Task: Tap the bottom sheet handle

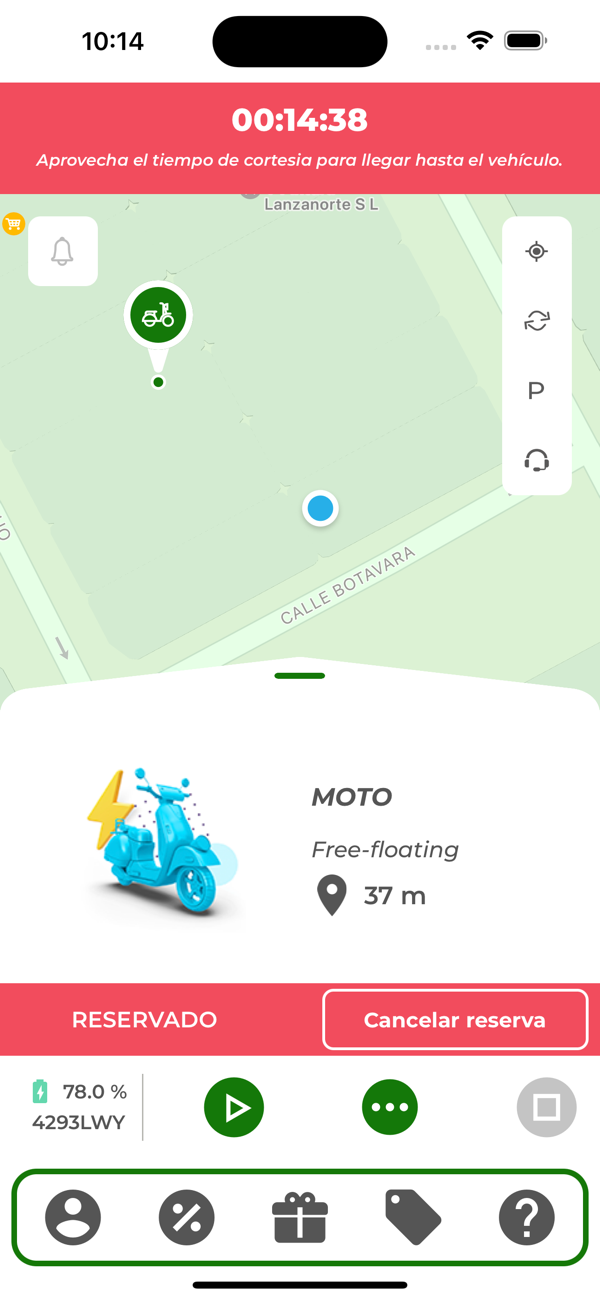Action: tap(300, 676)
